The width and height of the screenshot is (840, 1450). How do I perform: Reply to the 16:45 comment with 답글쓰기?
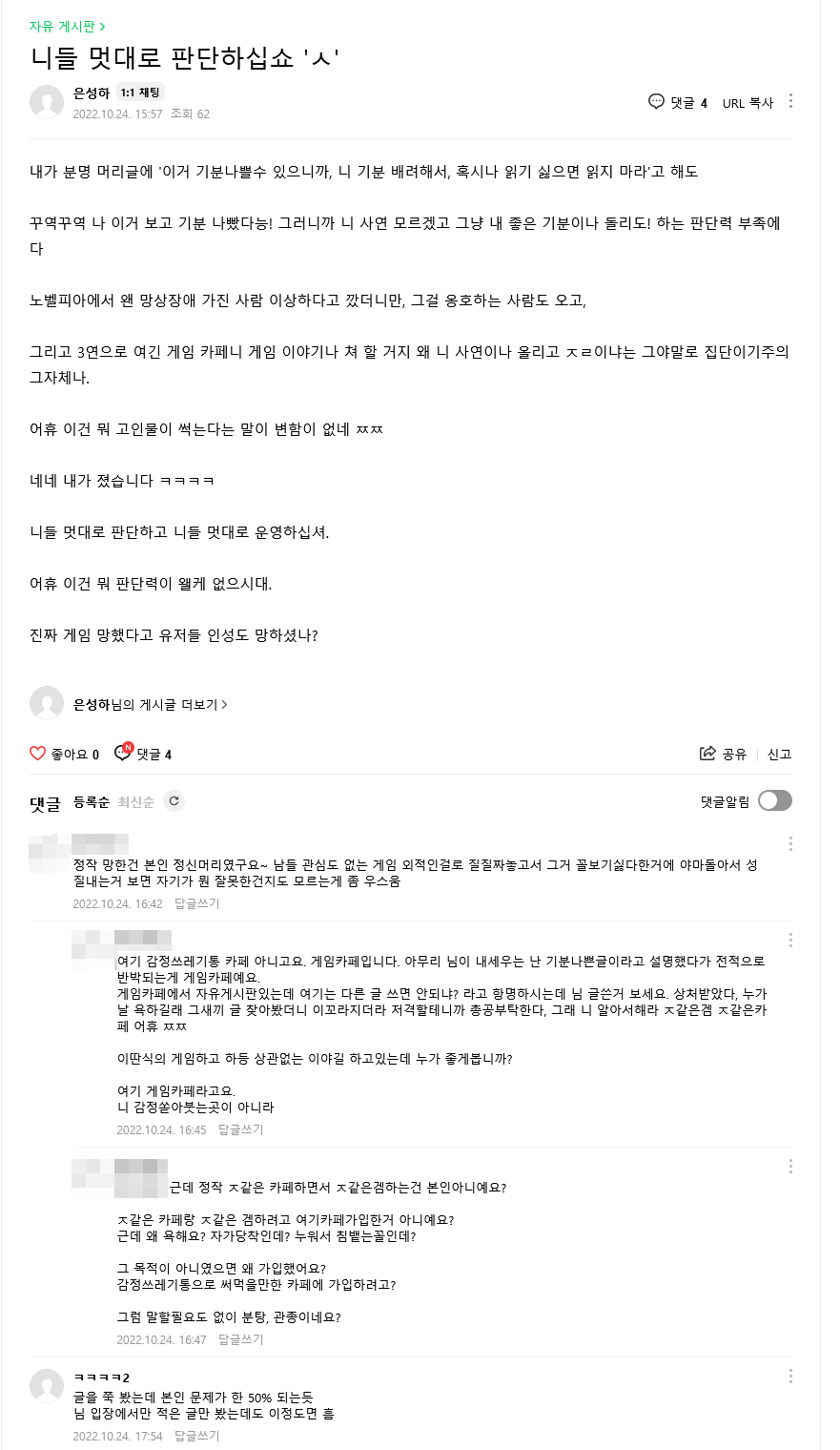[240, 1129]
